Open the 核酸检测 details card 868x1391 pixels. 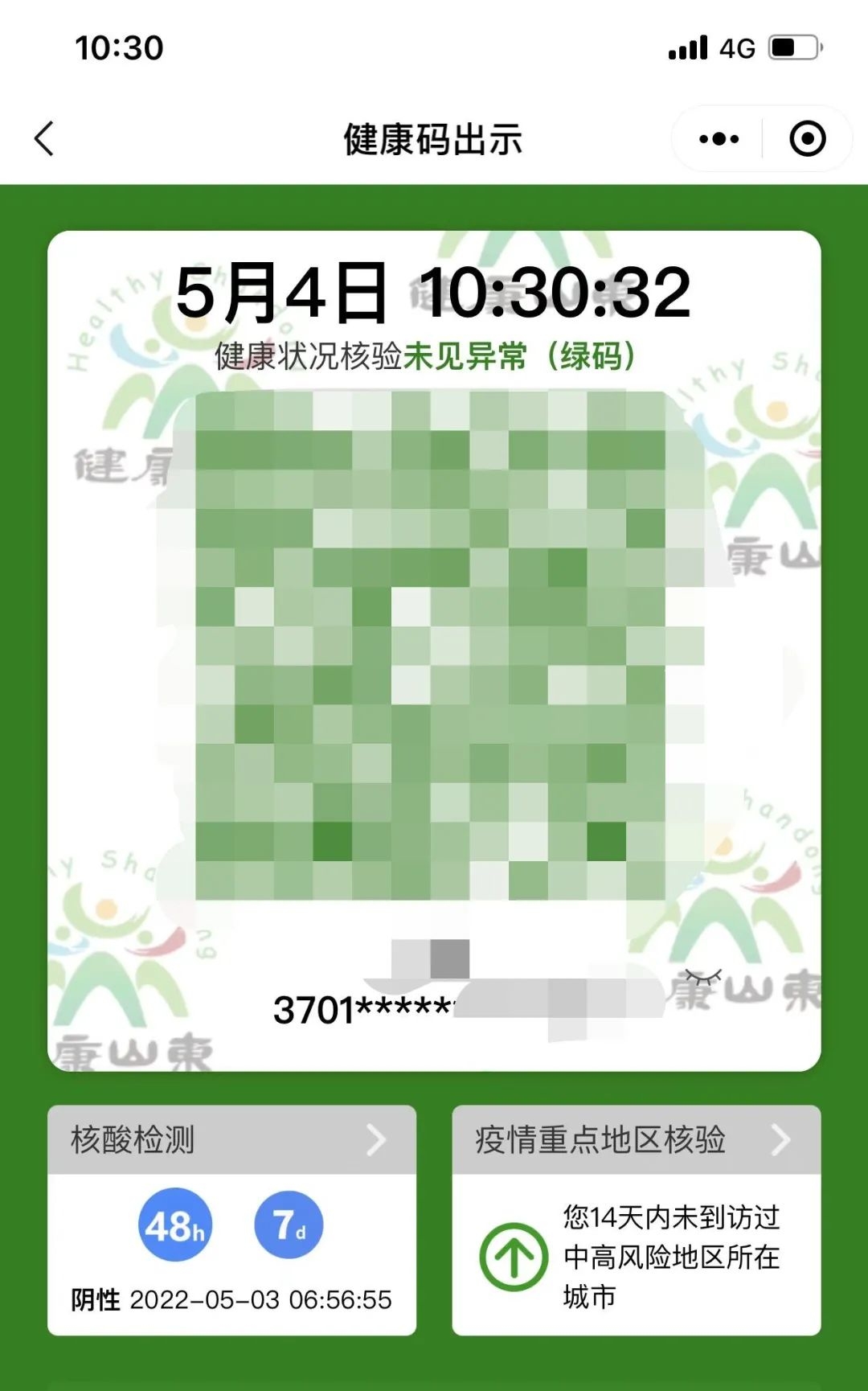pyautogui.click(x=231, y=1140)
